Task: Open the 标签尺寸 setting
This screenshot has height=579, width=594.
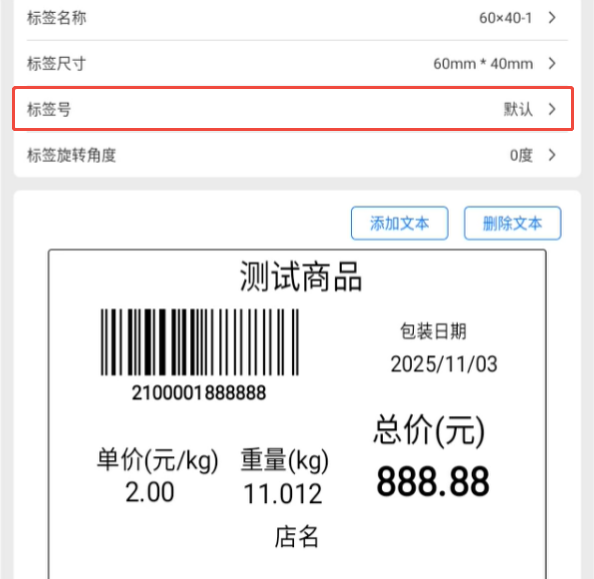Action: pos(297,64)
